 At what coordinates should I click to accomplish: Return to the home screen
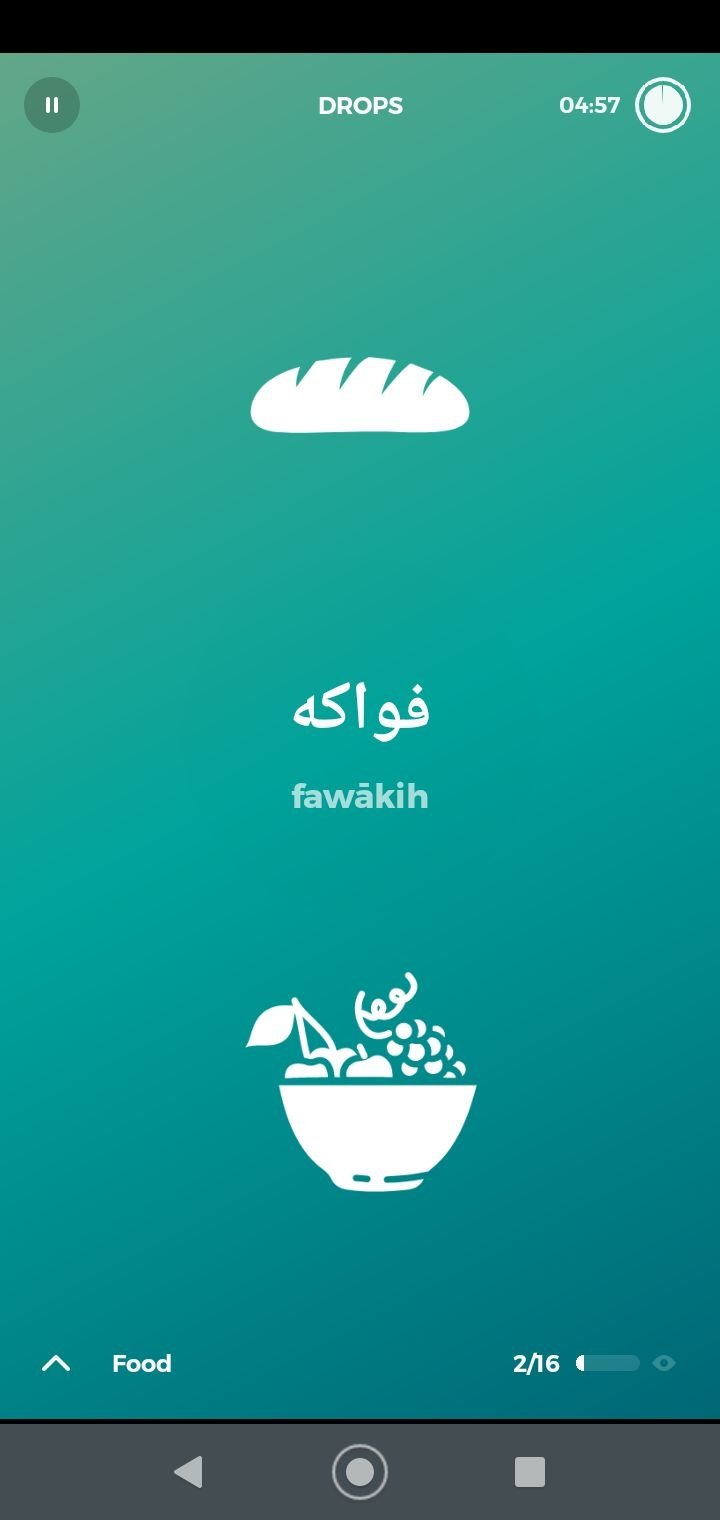(360, 1472)
